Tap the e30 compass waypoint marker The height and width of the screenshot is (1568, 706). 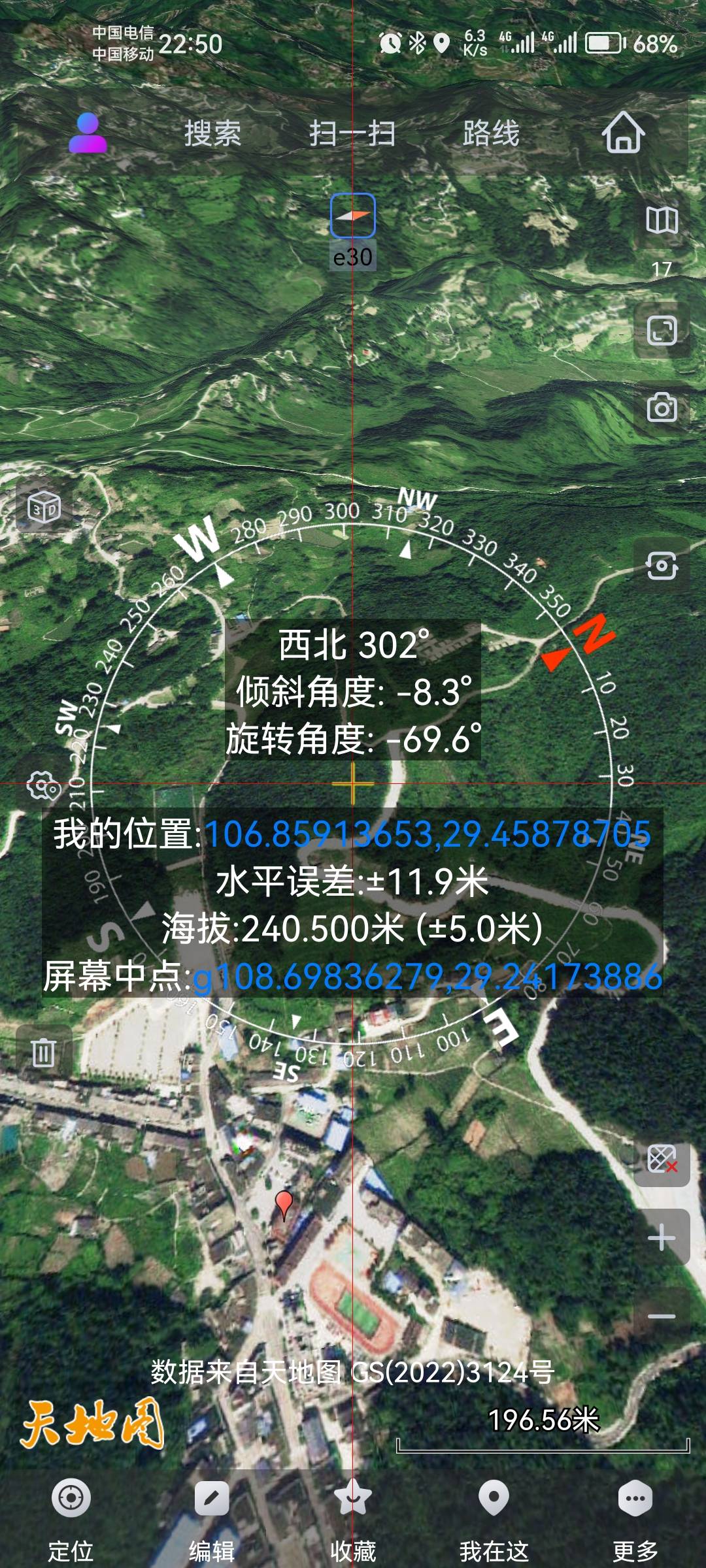(352, 221)
